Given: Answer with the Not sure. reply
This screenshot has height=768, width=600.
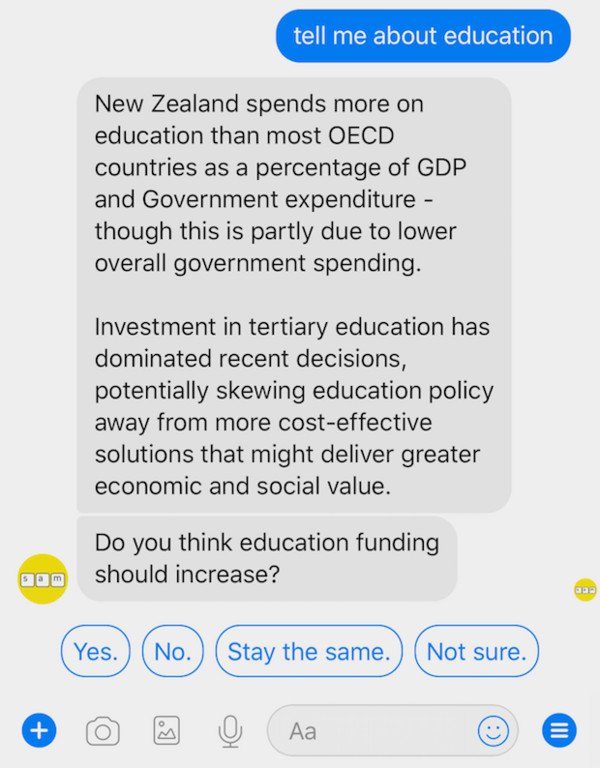Looking at the screenshot, I should tap(476, 652).
